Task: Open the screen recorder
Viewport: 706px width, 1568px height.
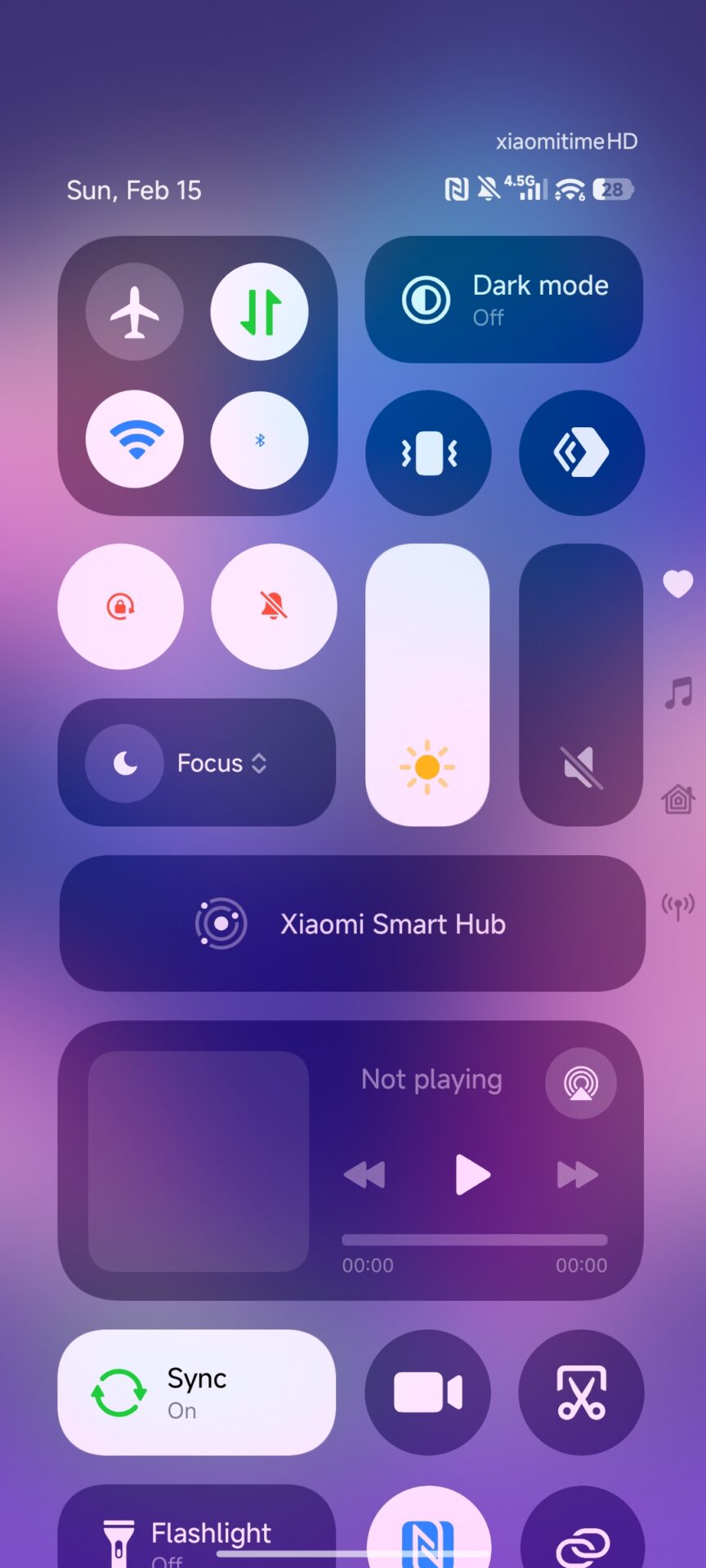Action: (x=428, y=1393)
